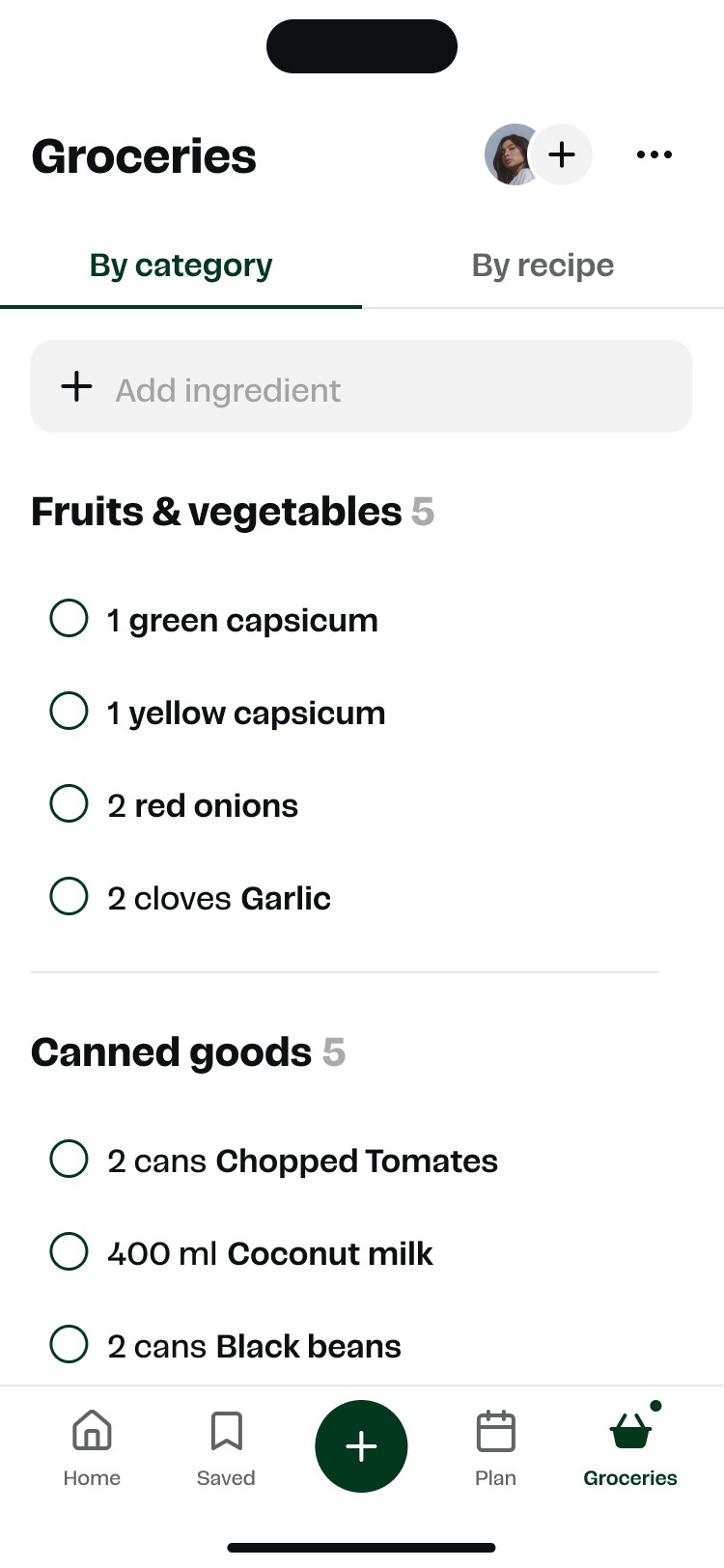The width and height of the screenshot is (724, 1568).
Task: Open the three-dot overflow menu
Action: 654,154
